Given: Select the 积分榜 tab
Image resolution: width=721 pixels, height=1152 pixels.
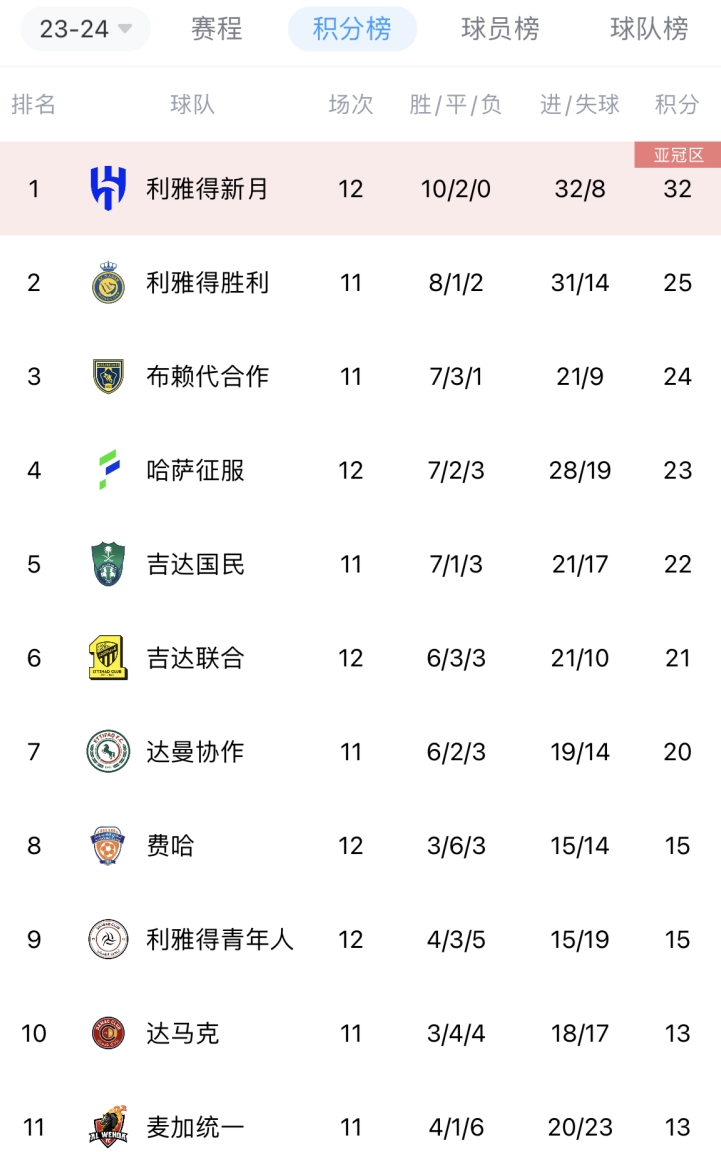Looking at the screenshot, I should point(352,29).
